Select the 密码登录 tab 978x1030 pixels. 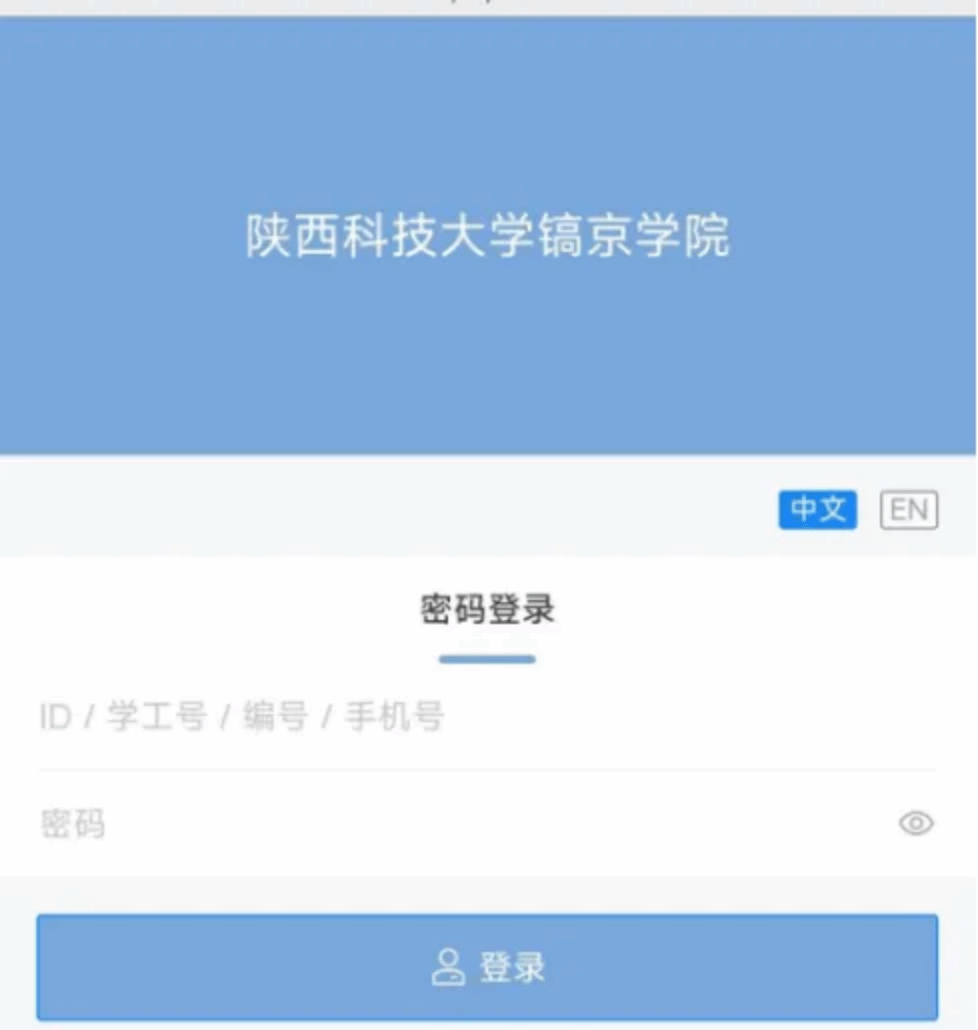(x=487, y=609)
